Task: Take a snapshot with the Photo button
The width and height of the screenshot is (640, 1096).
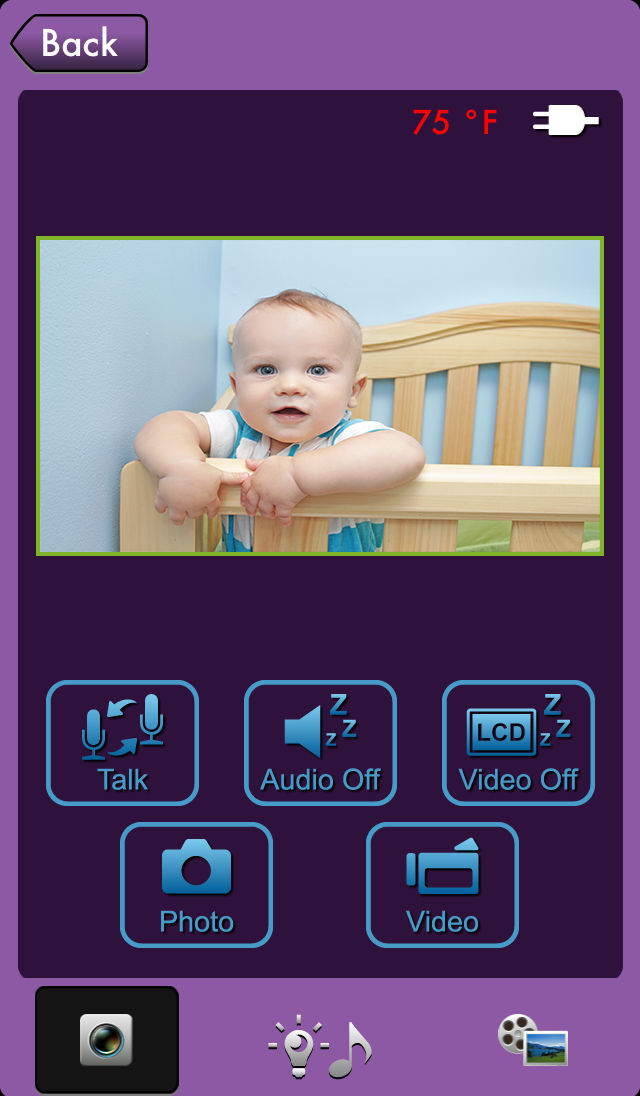Action: [196, 885]
